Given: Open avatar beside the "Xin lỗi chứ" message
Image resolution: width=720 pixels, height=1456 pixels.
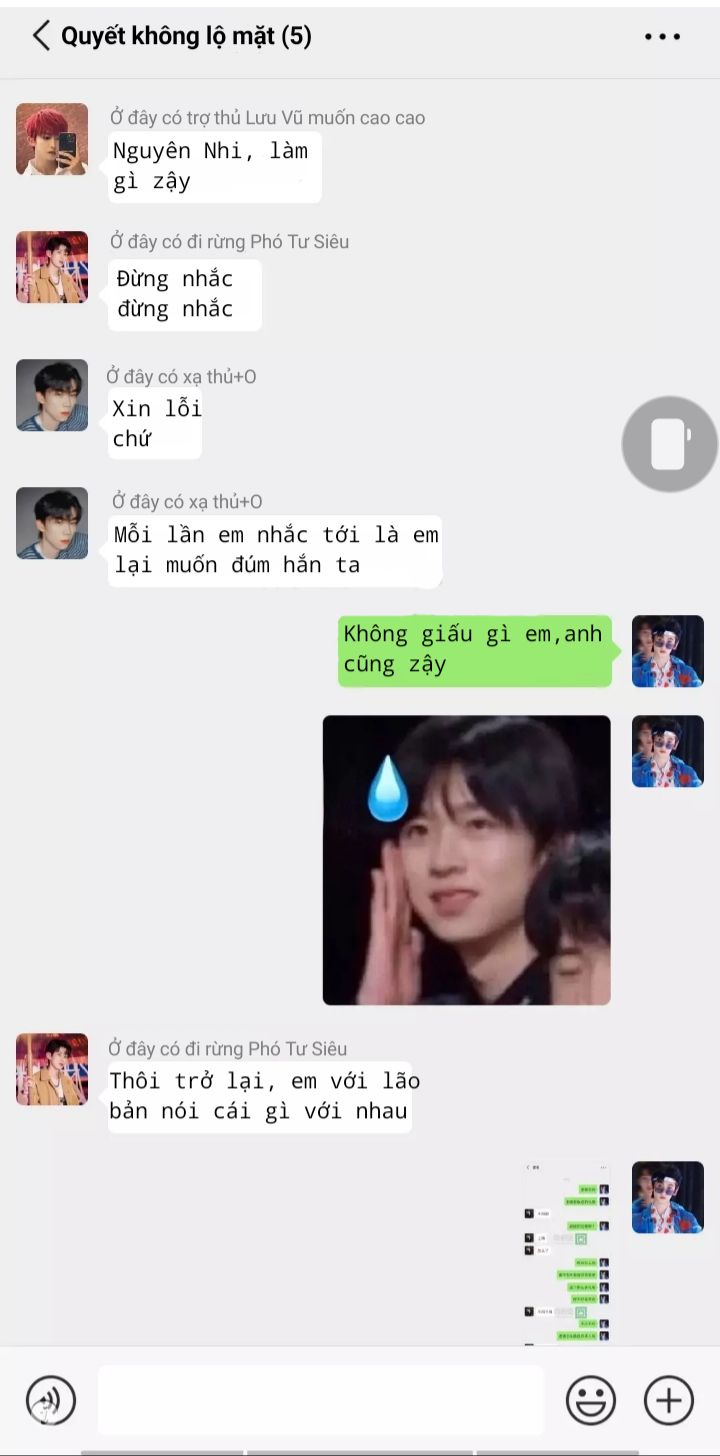Looking at the screenshot, I should point(52,396).
